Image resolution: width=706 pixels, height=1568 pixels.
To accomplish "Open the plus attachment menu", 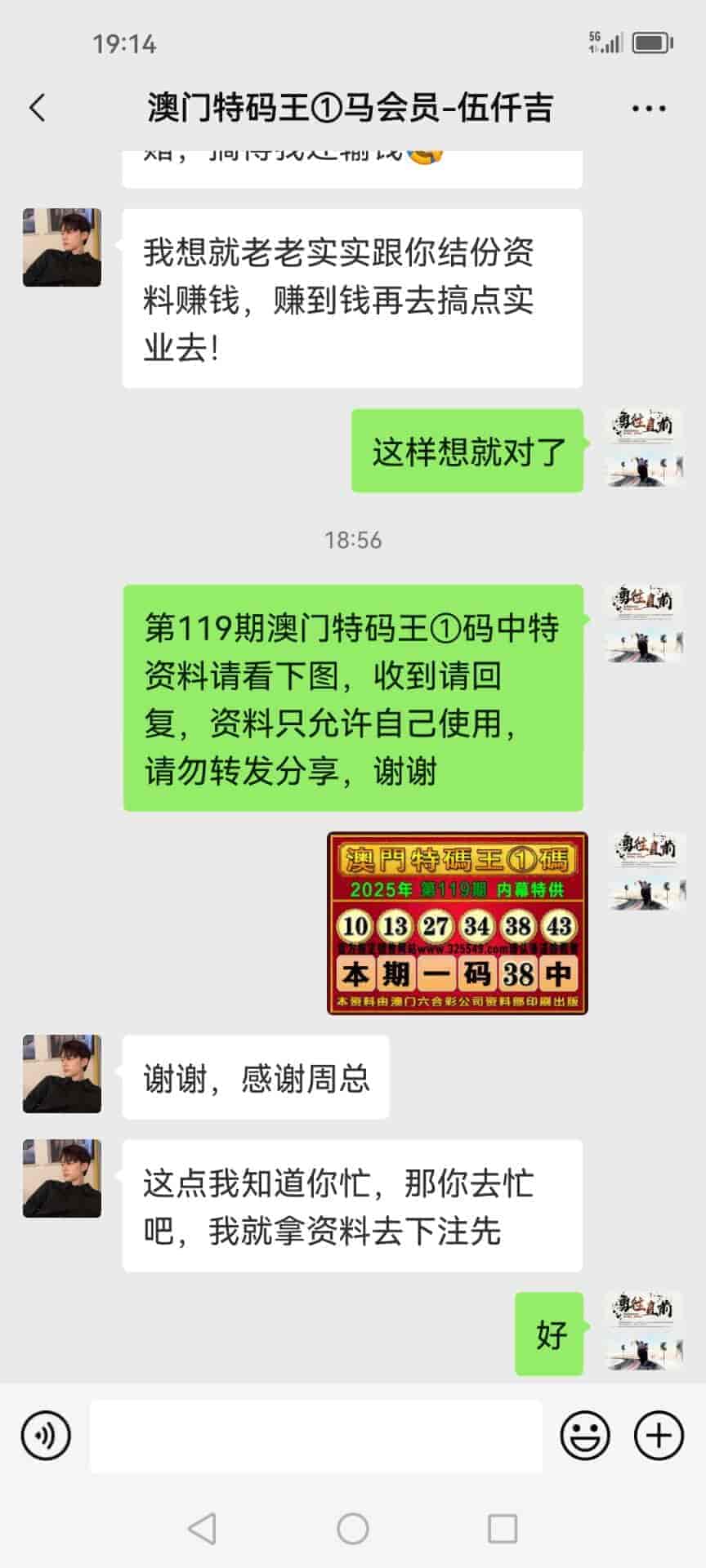I will tap(659, 1435).
